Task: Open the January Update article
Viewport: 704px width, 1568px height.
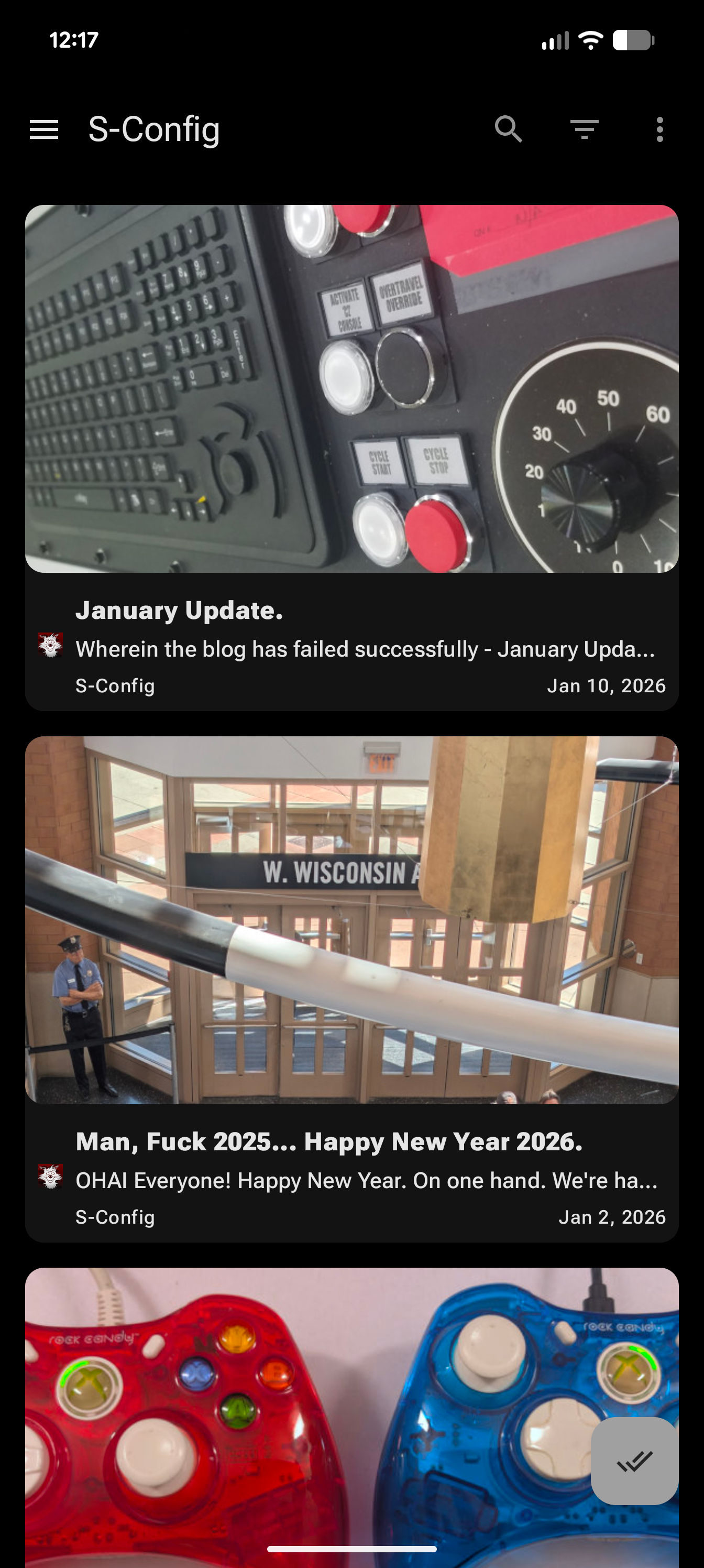Action: [351, 611]
